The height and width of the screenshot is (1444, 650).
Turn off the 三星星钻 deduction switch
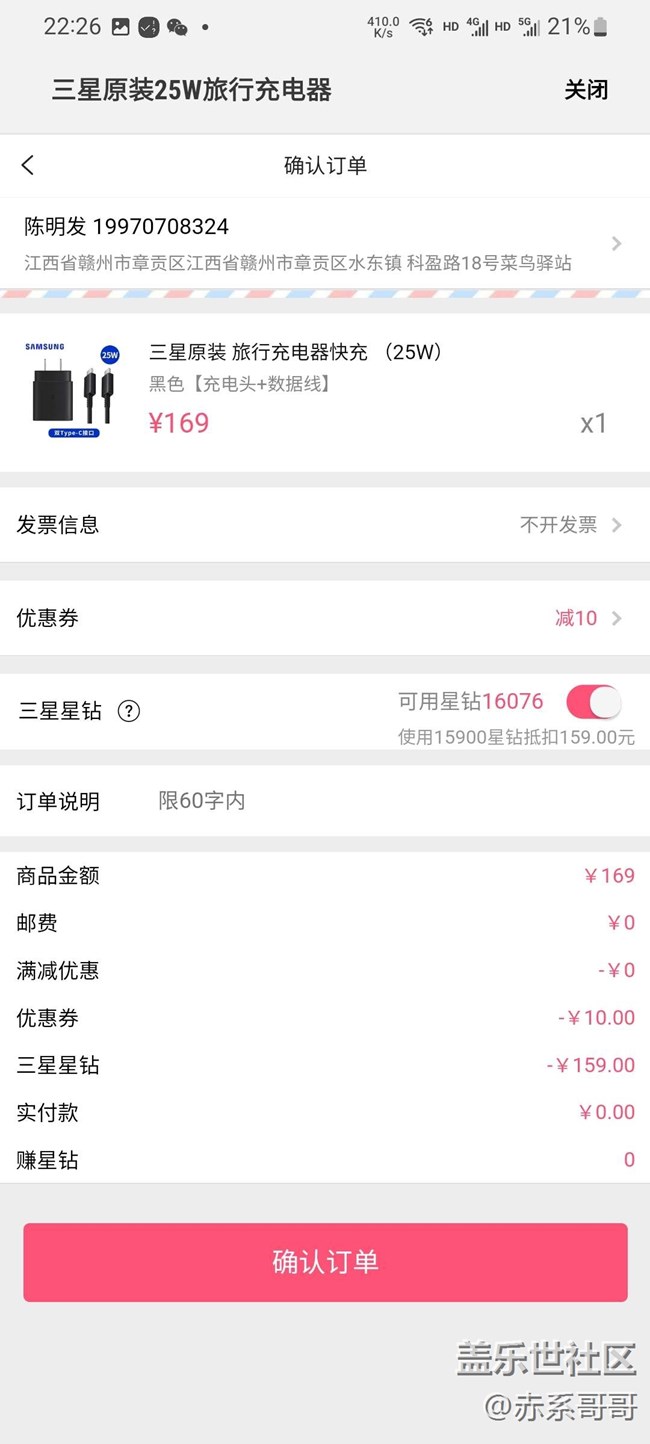593,702
